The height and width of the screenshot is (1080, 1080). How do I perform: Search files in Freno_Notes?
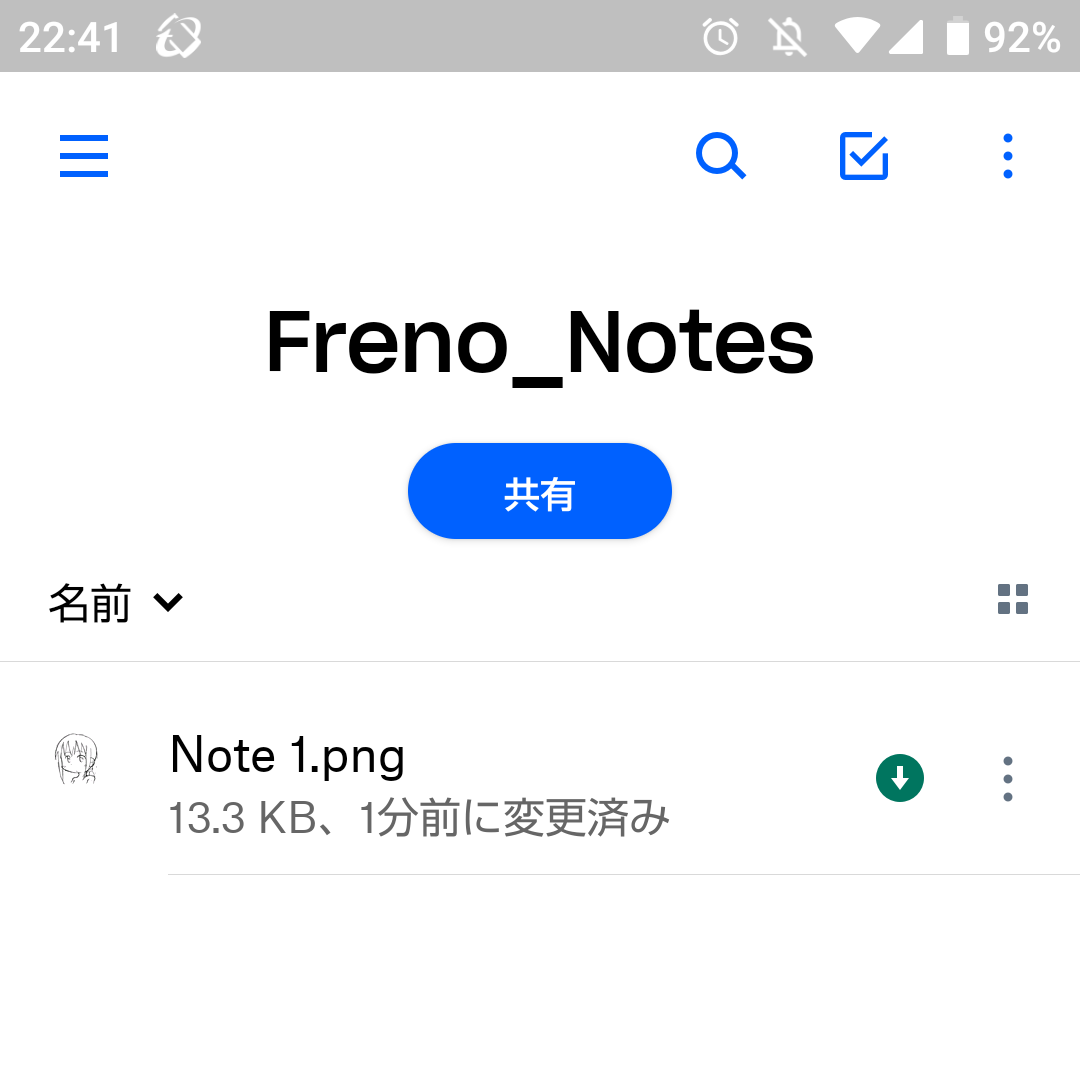[x=720, y=156]
